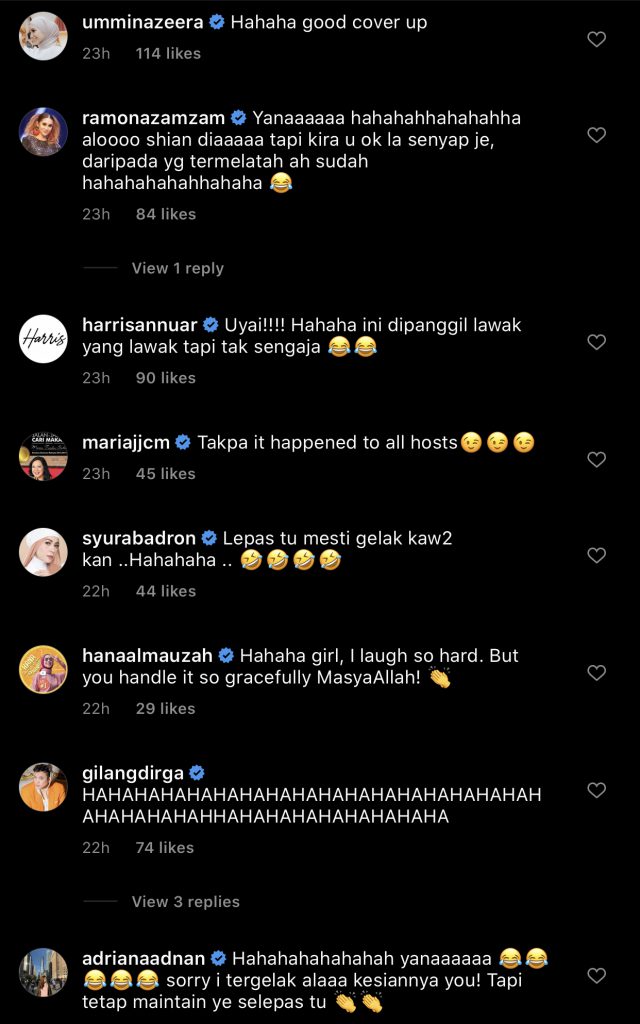Image resolution: width=640 pixels, height=1024 pixels.
Task: View the 90 likes on harrisannuar's comment
Action: 165,378
